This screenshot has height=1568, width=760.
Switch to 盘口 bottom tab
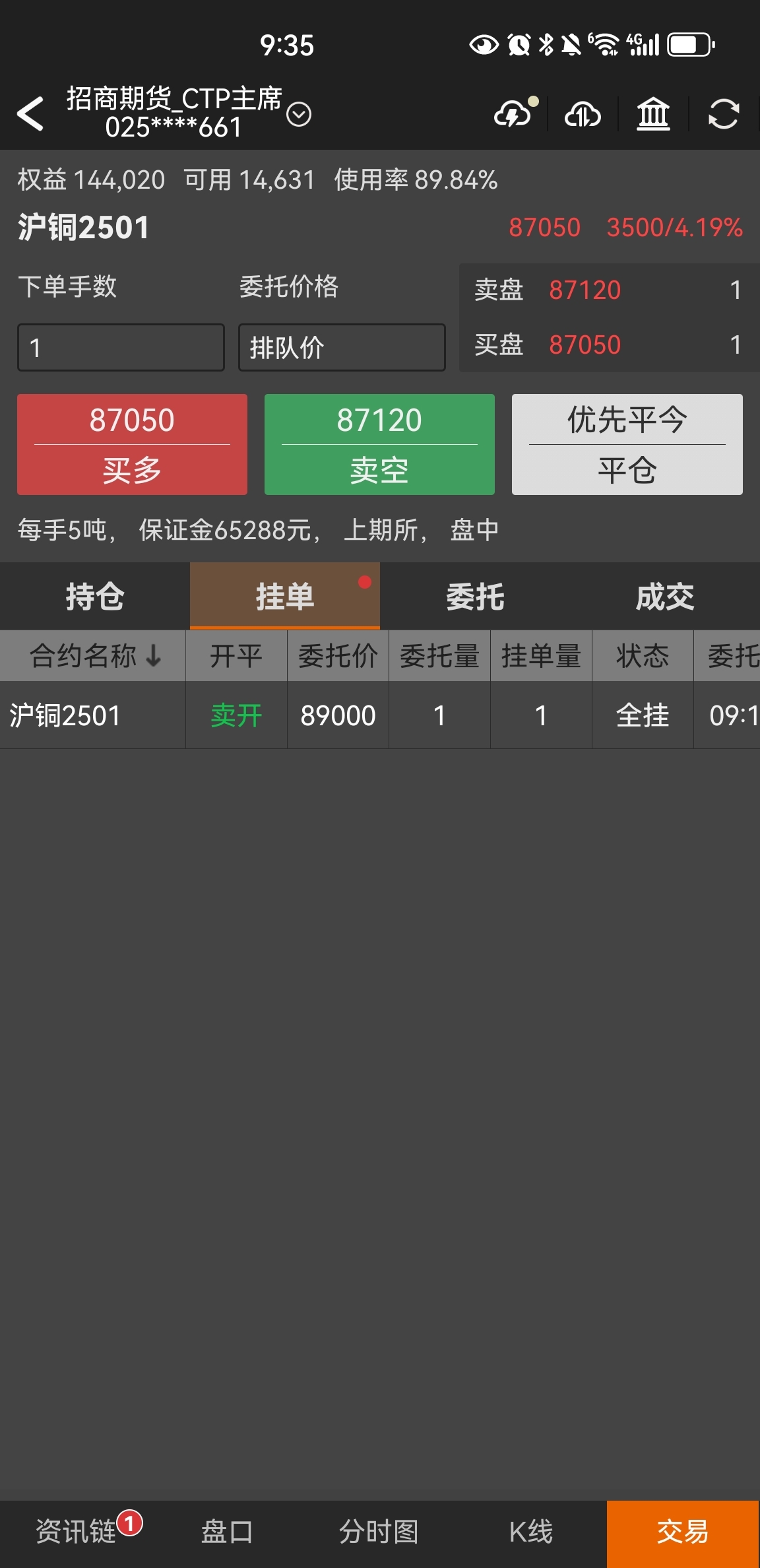(x=227, y=1531)
